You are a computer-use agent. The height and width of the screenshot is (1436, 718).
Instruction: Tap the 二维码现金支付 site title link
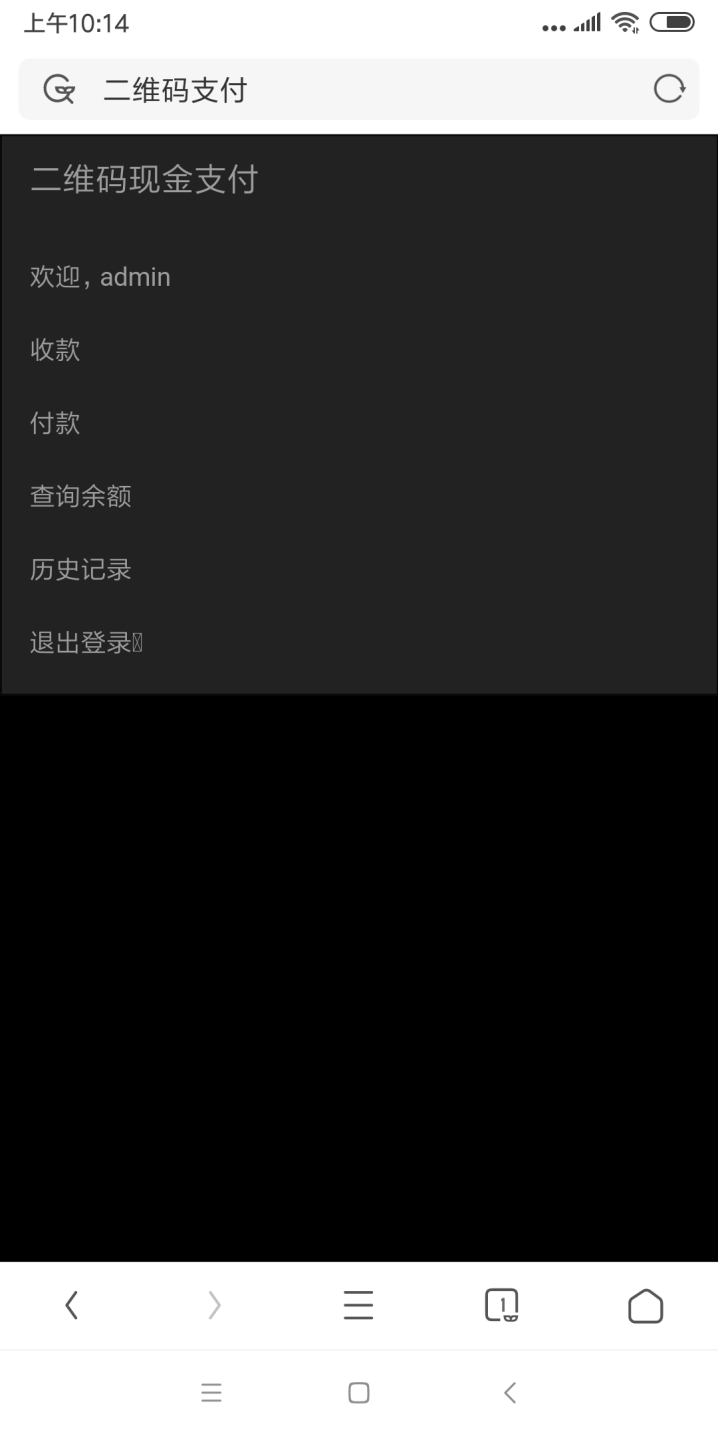coord(145,180)
